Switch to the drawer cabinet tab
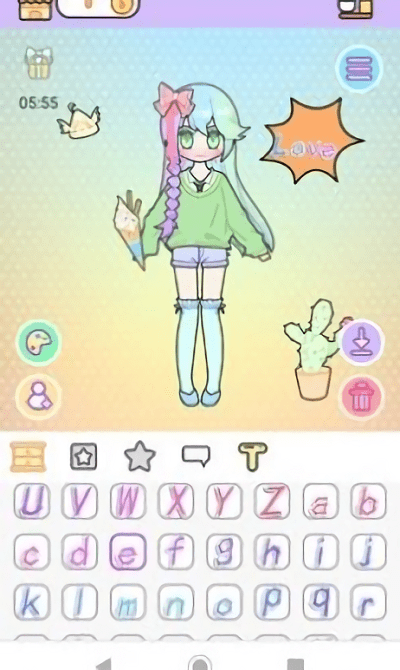Image resolution: width=400 pixels, height=670 pixels. coord(28,457)
